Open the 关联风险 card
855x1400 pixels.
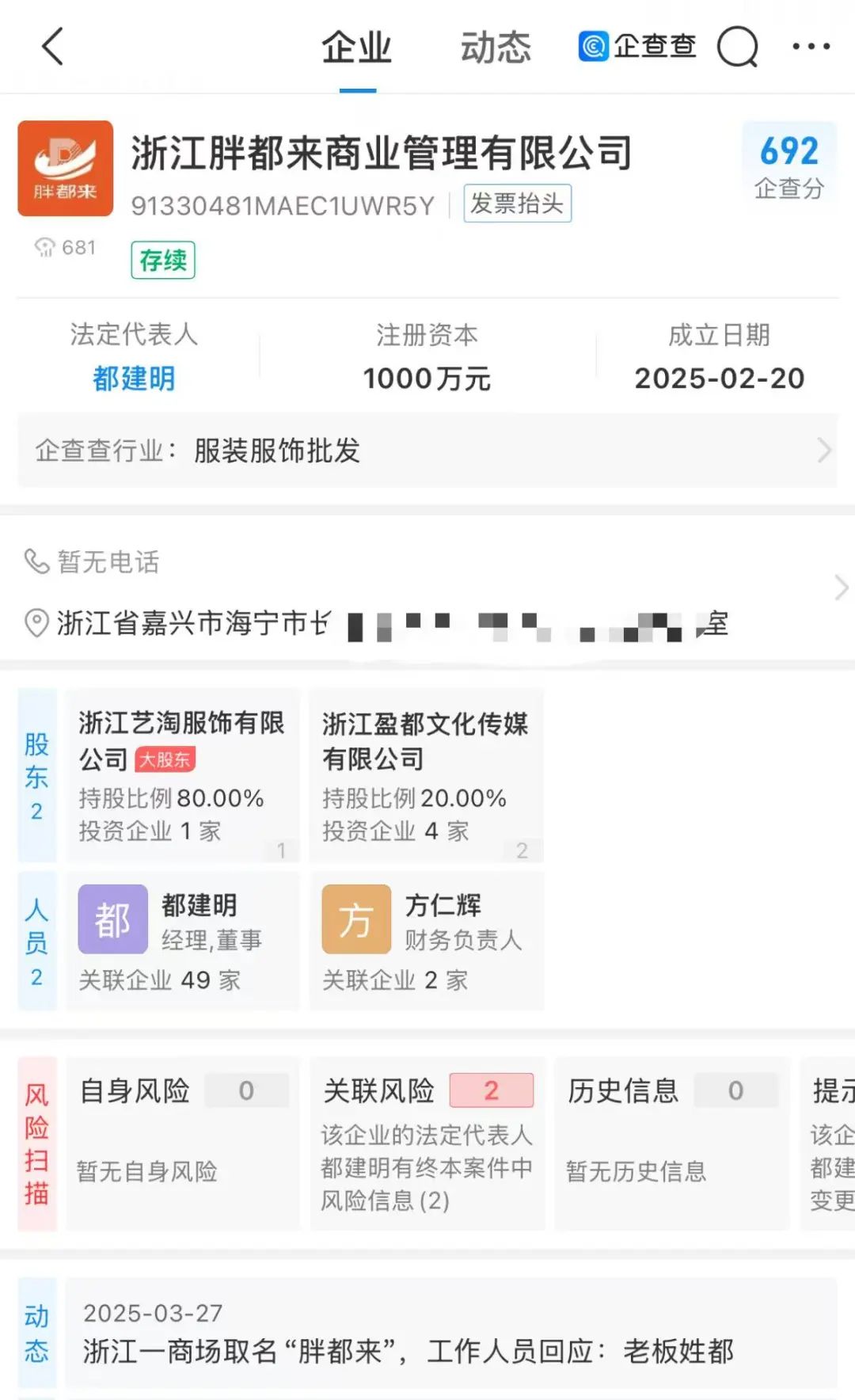[427, 1142]
